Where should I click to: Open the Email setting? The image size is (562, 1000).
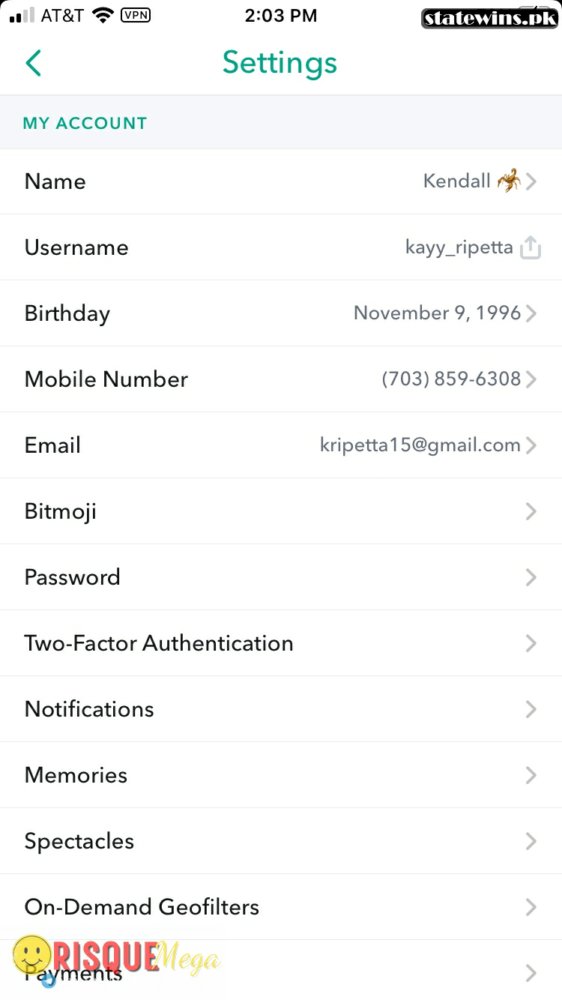(x=281, y=445)
